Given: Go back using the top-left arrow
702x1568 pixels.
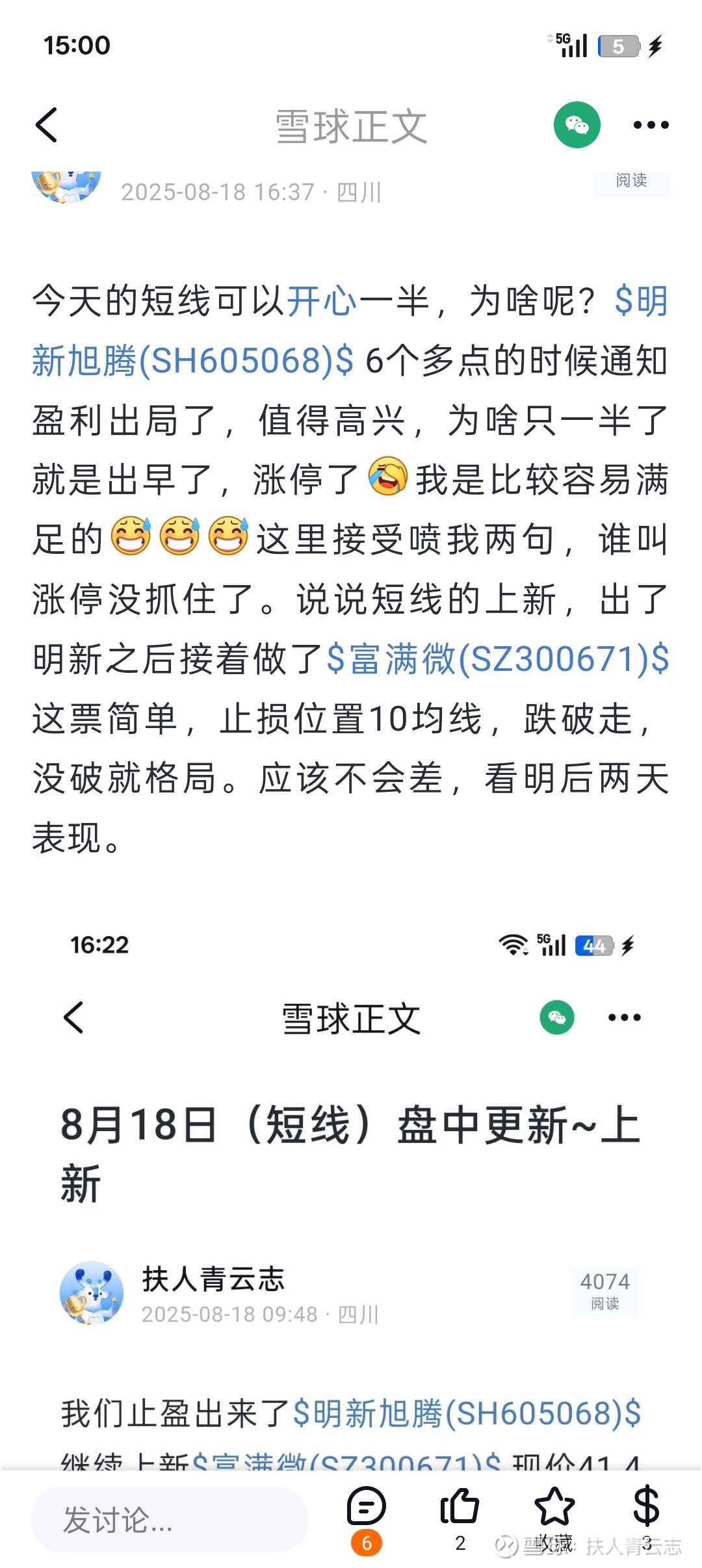Looking at the screenshot, I should [47, 125].
